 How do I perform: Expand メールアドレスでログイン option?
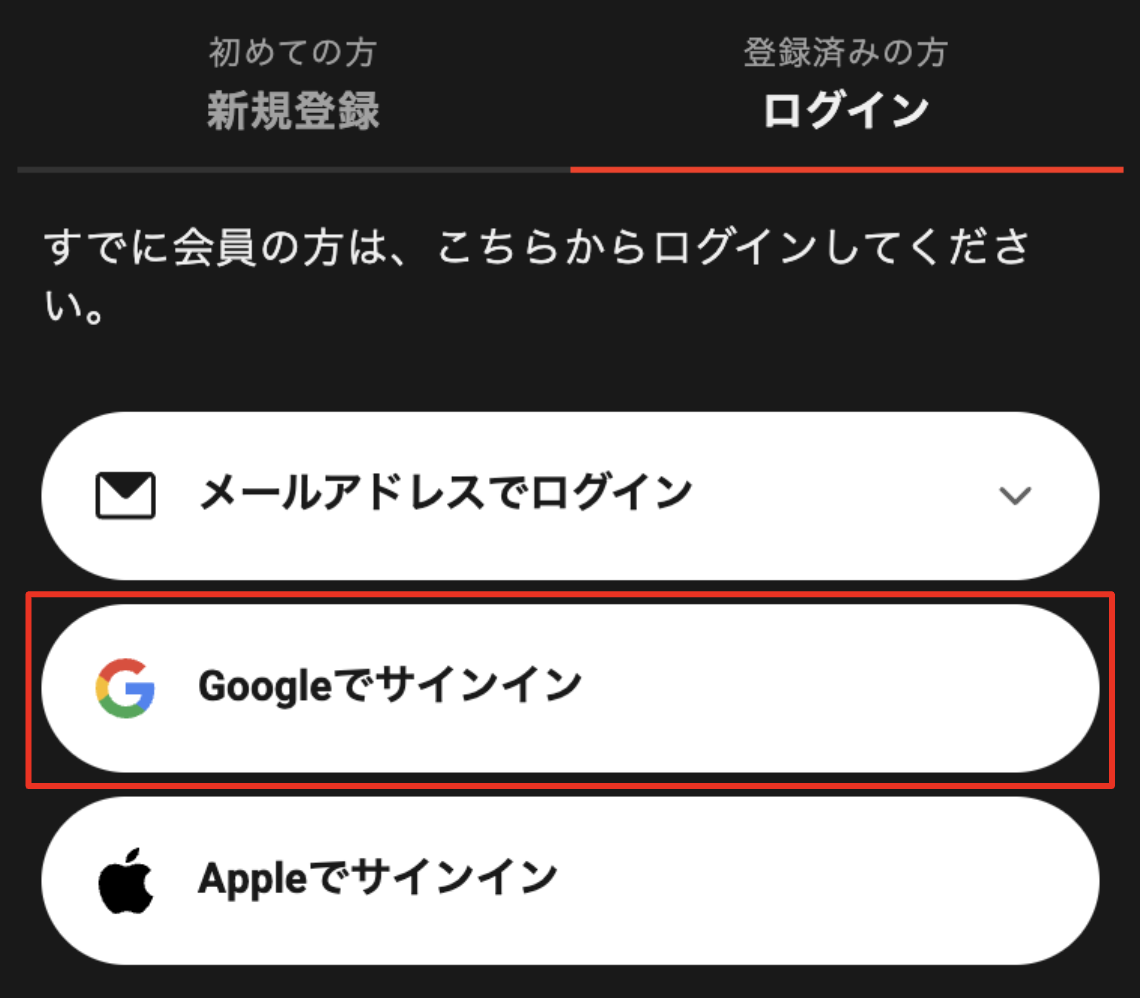(570, 495)
